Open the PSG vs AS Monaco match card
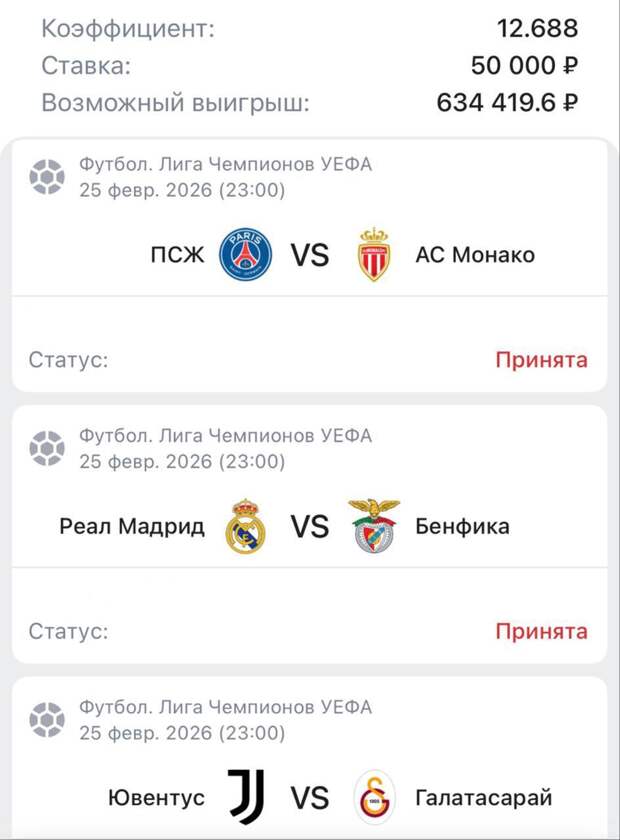The width and height of the screenshot is (620, 840). pos(309,255)
